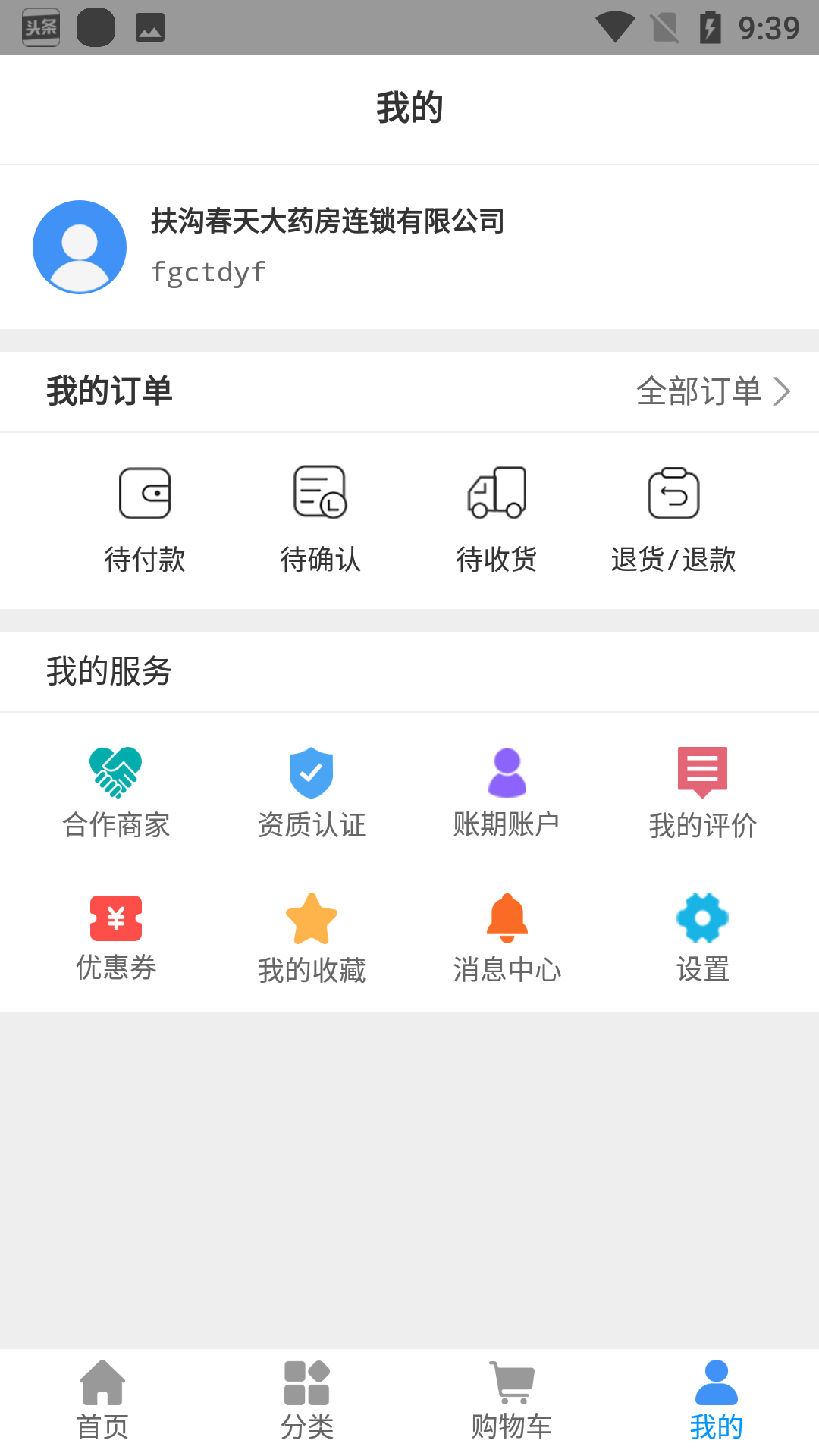View my reviews (我的评价)
Viewport: 819px width, 1456px height.
pos(703,792)
